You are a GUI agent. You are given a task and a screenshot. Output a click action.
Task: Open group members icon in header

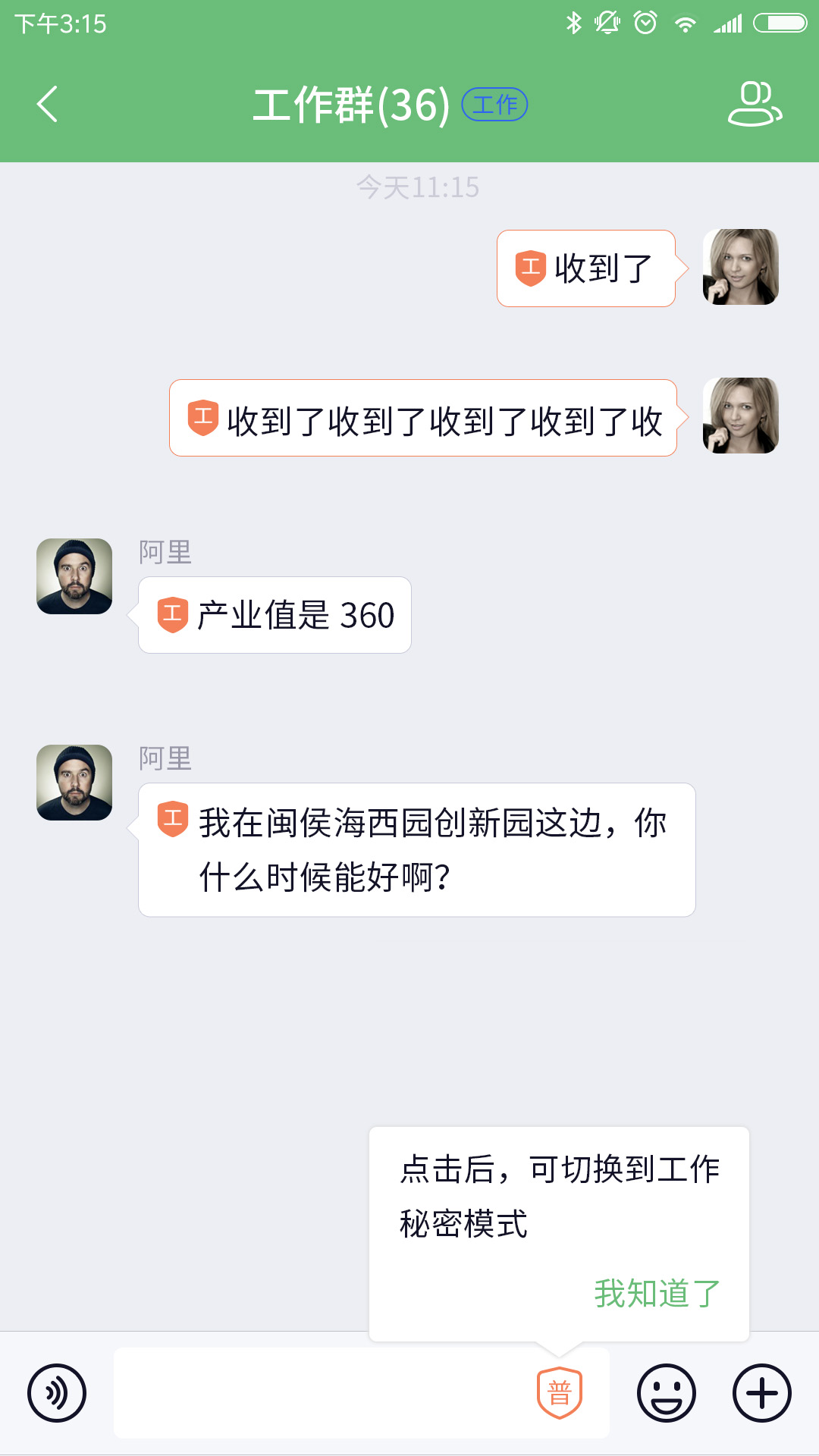[754, 104]
